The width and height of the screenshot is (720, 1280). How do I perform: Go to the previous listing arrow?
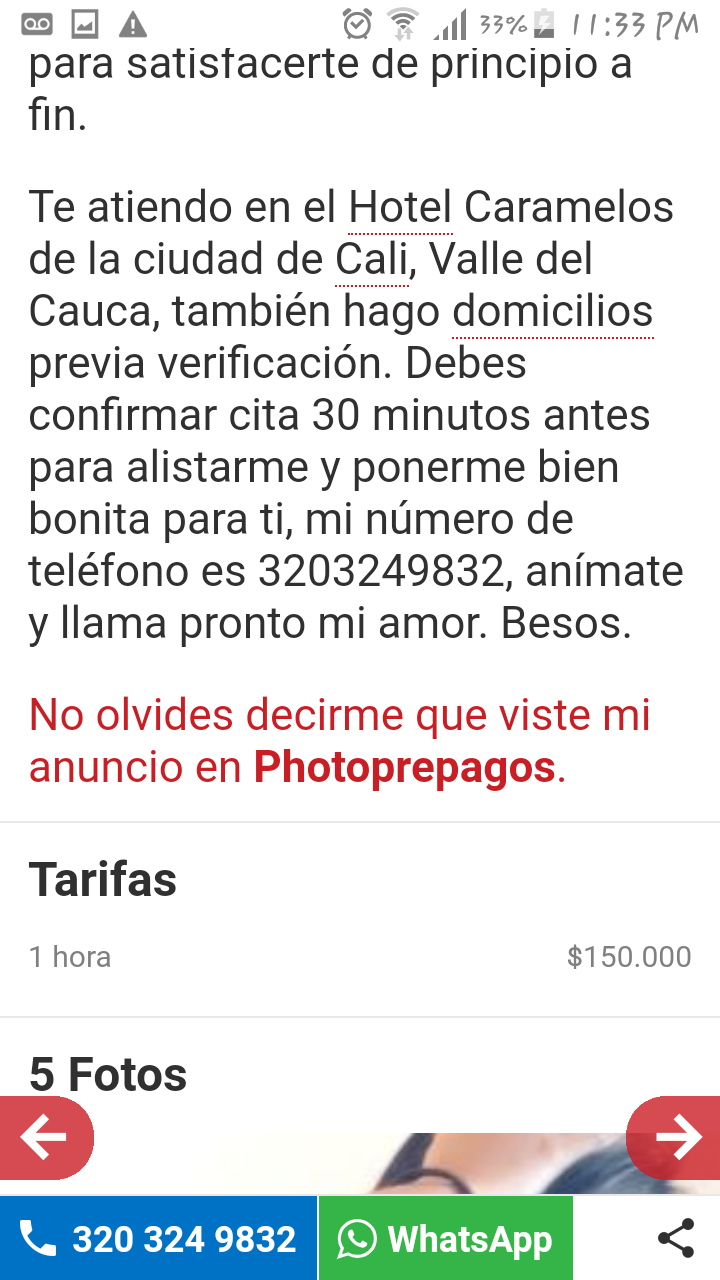click(44, 1137)
